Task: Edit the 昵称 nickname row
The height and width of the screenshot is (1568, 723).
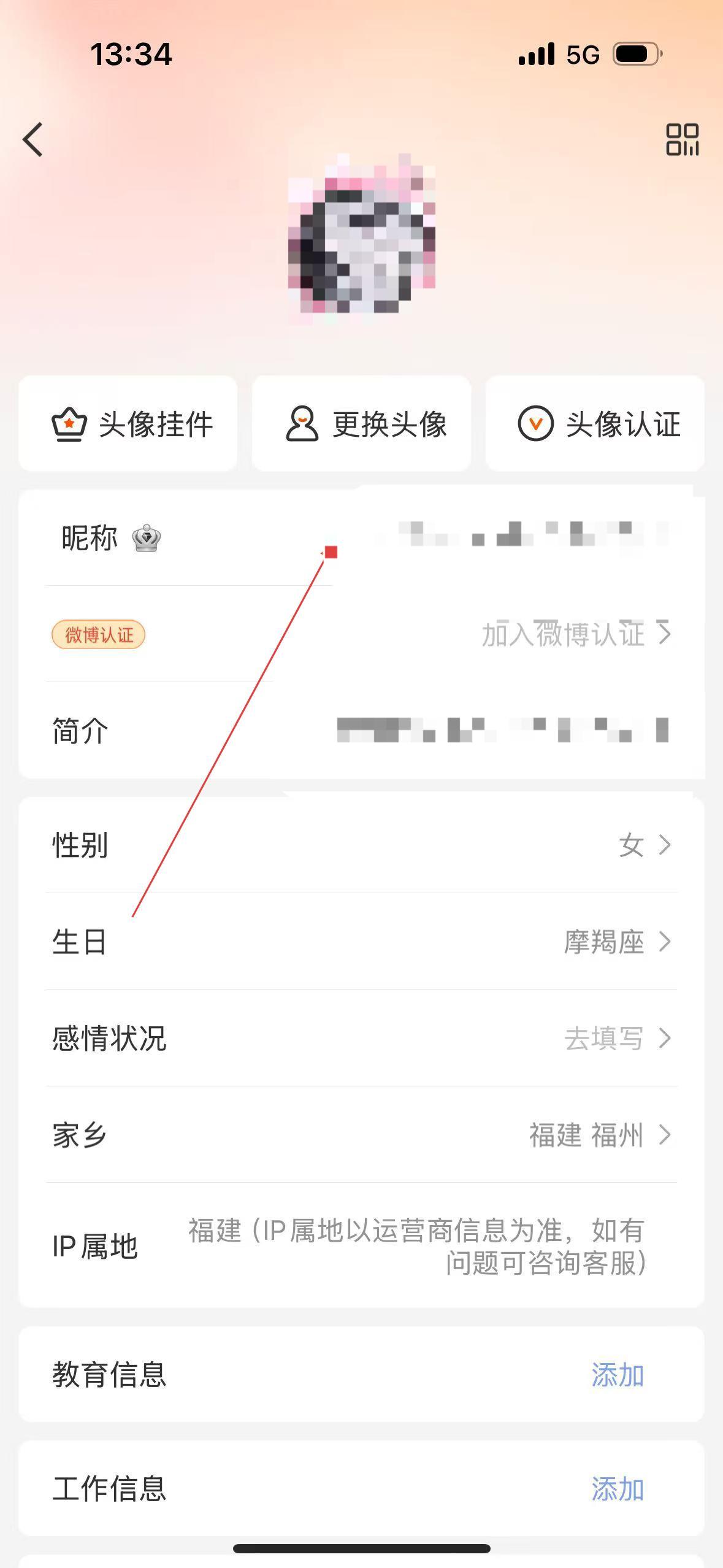Action: 362,538
